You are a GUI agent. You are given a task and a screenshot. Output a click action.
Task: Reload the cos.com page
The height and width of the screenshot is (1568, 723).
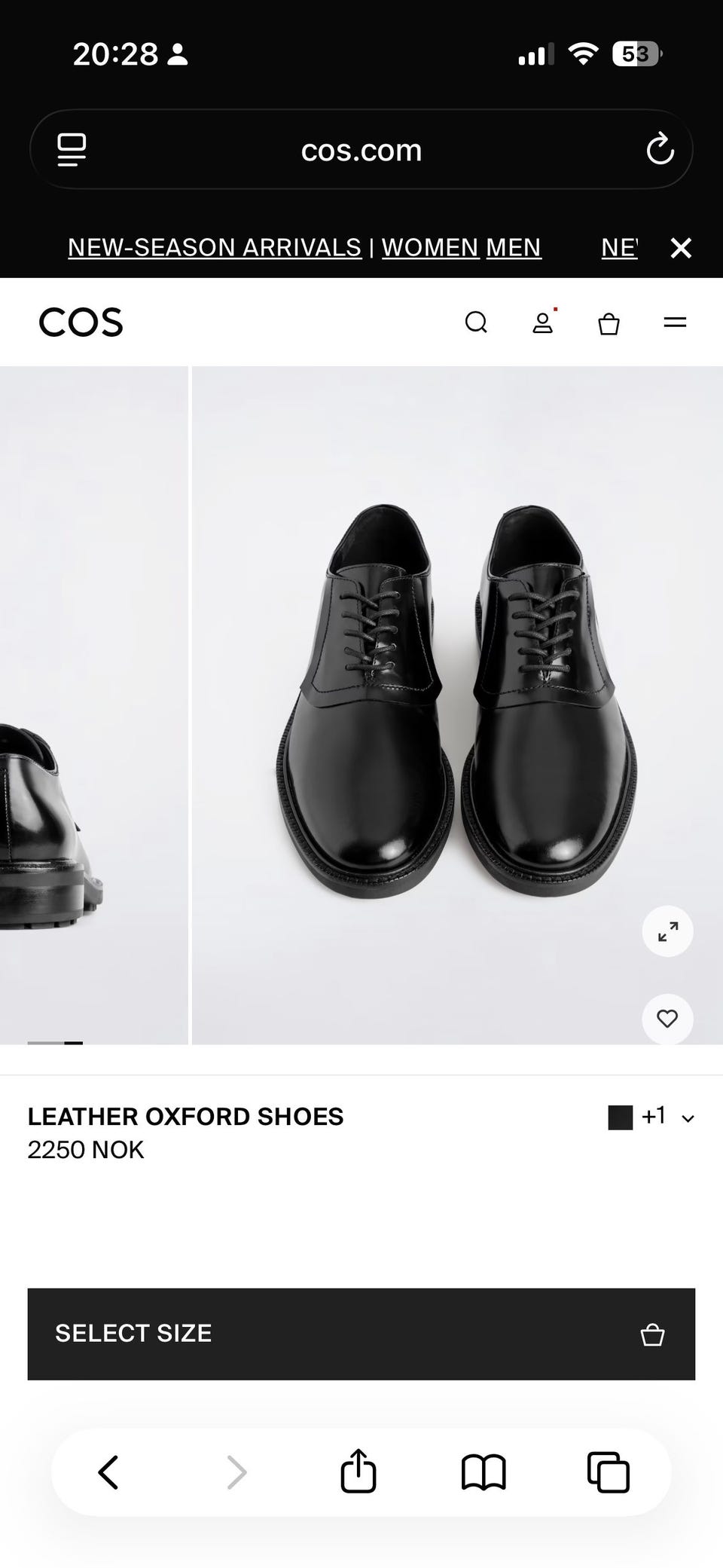click(660, 149)
